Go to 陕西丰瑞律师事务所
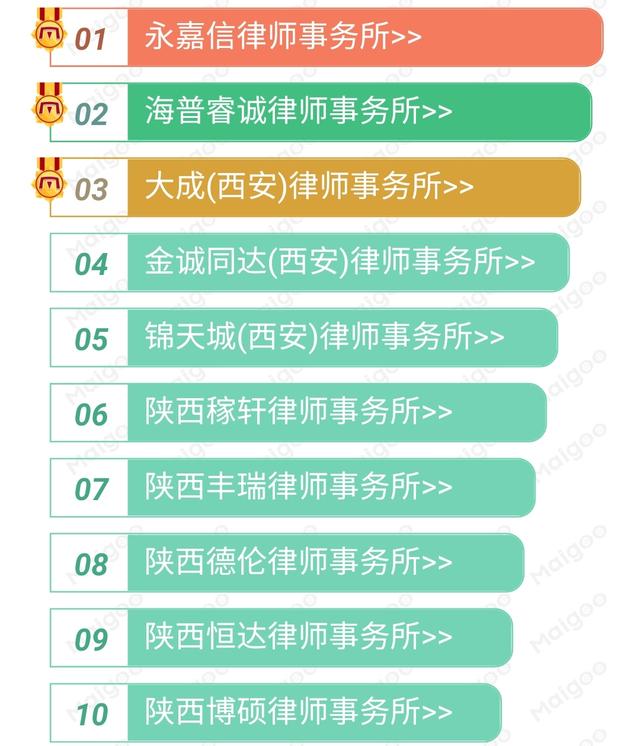Viewport: 640px width, 746px height. point(292,487)
